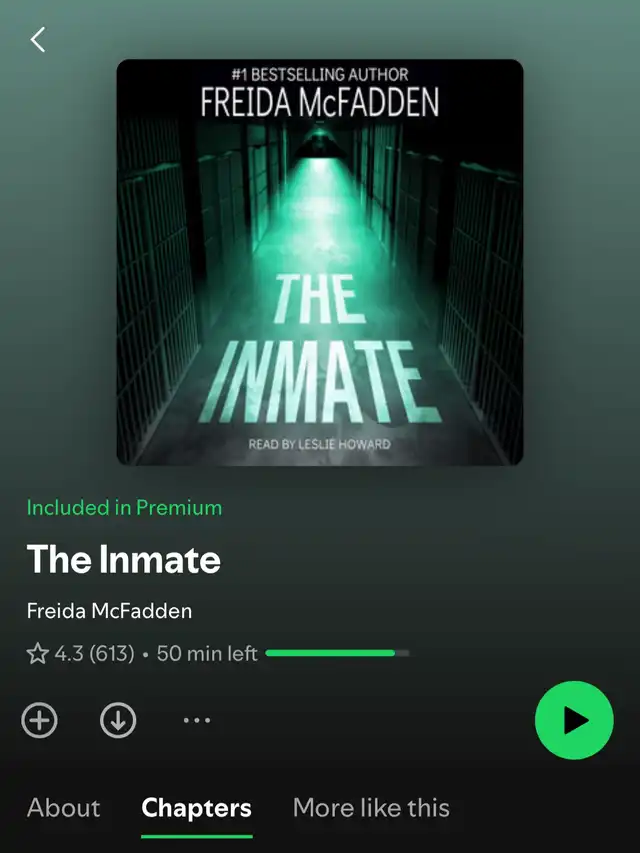Add The Inmate to your library

tap(40, 720)
